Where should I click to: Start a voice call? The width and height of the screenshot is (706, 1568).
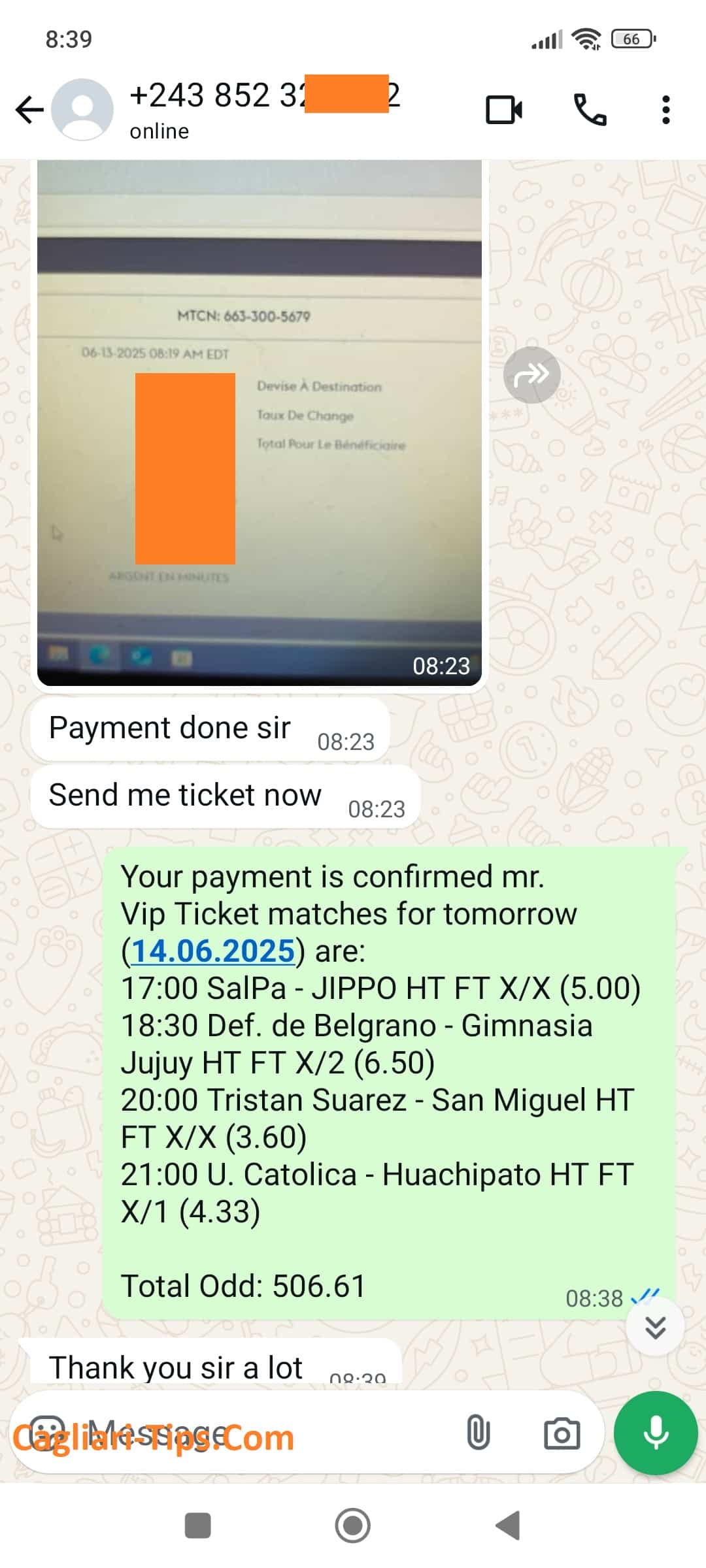[x=590, y=110]
